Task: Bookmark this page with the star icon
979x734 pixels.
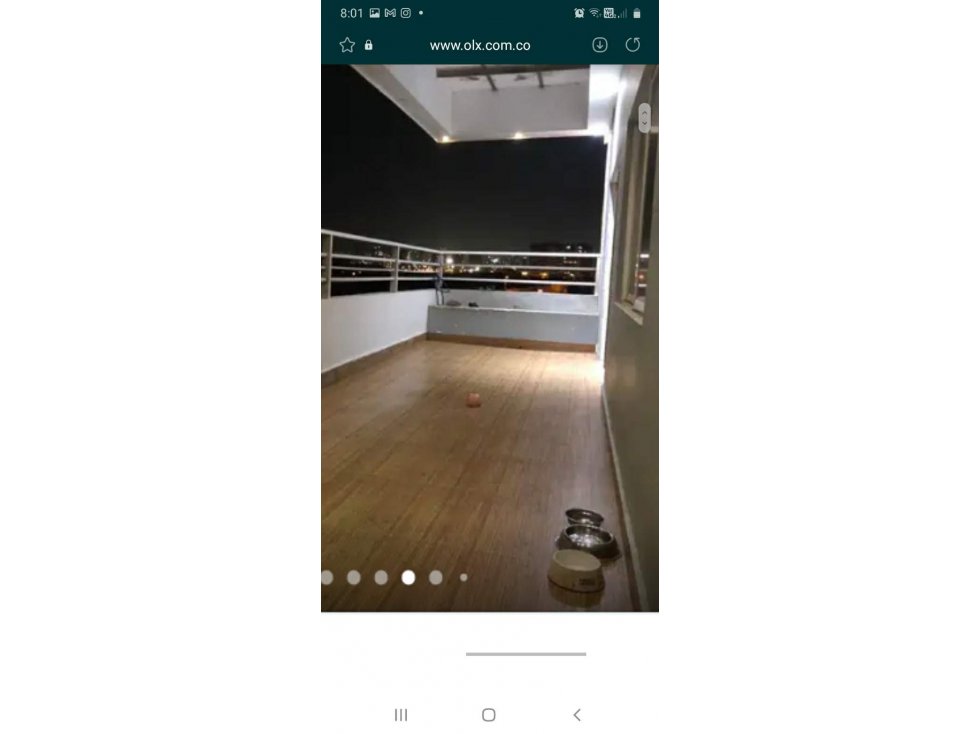Action: click(x=347, y=45)
